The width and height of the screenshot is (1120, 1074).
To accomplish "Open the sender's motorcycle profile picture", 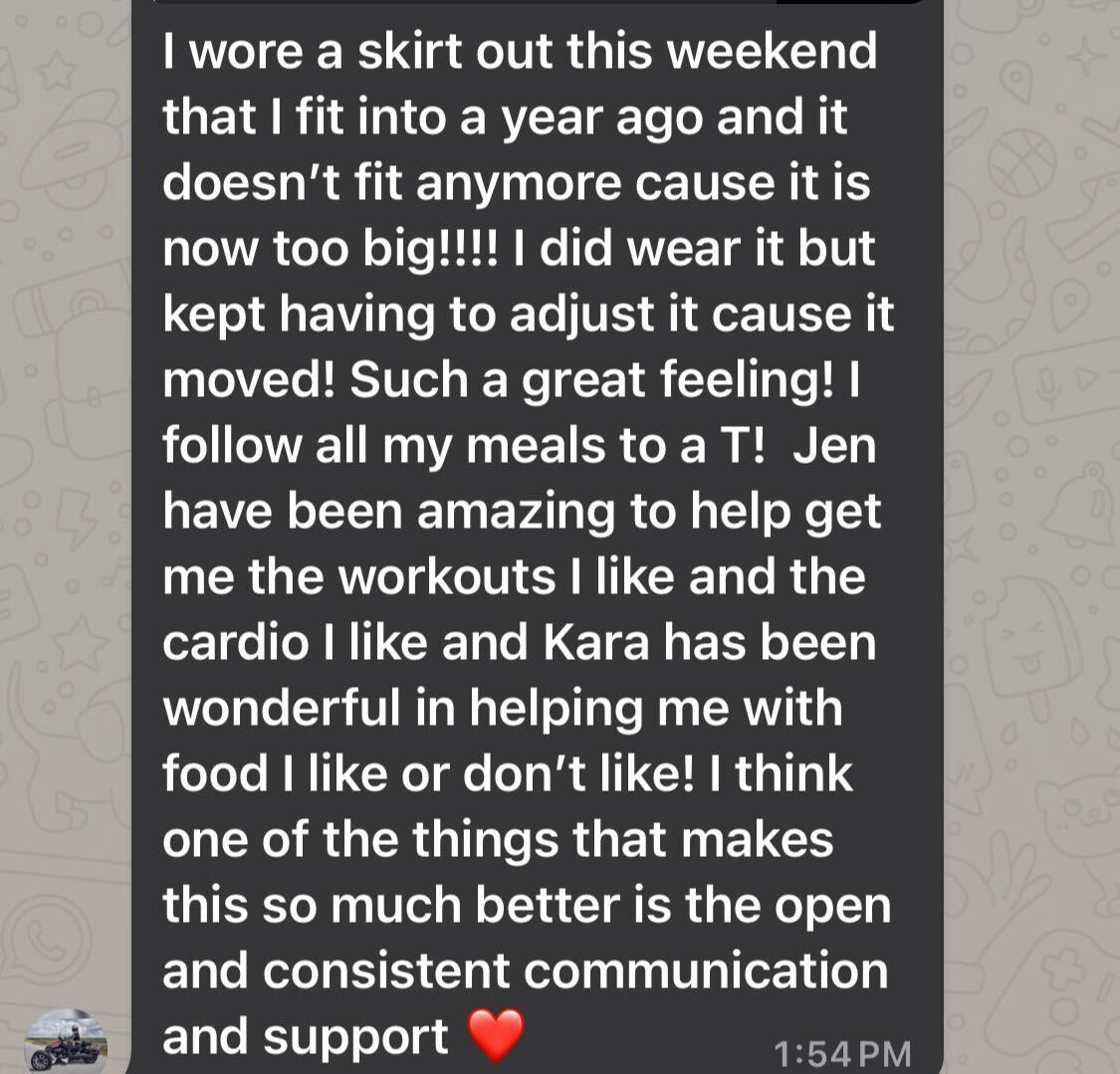I will pos(64,1041).
